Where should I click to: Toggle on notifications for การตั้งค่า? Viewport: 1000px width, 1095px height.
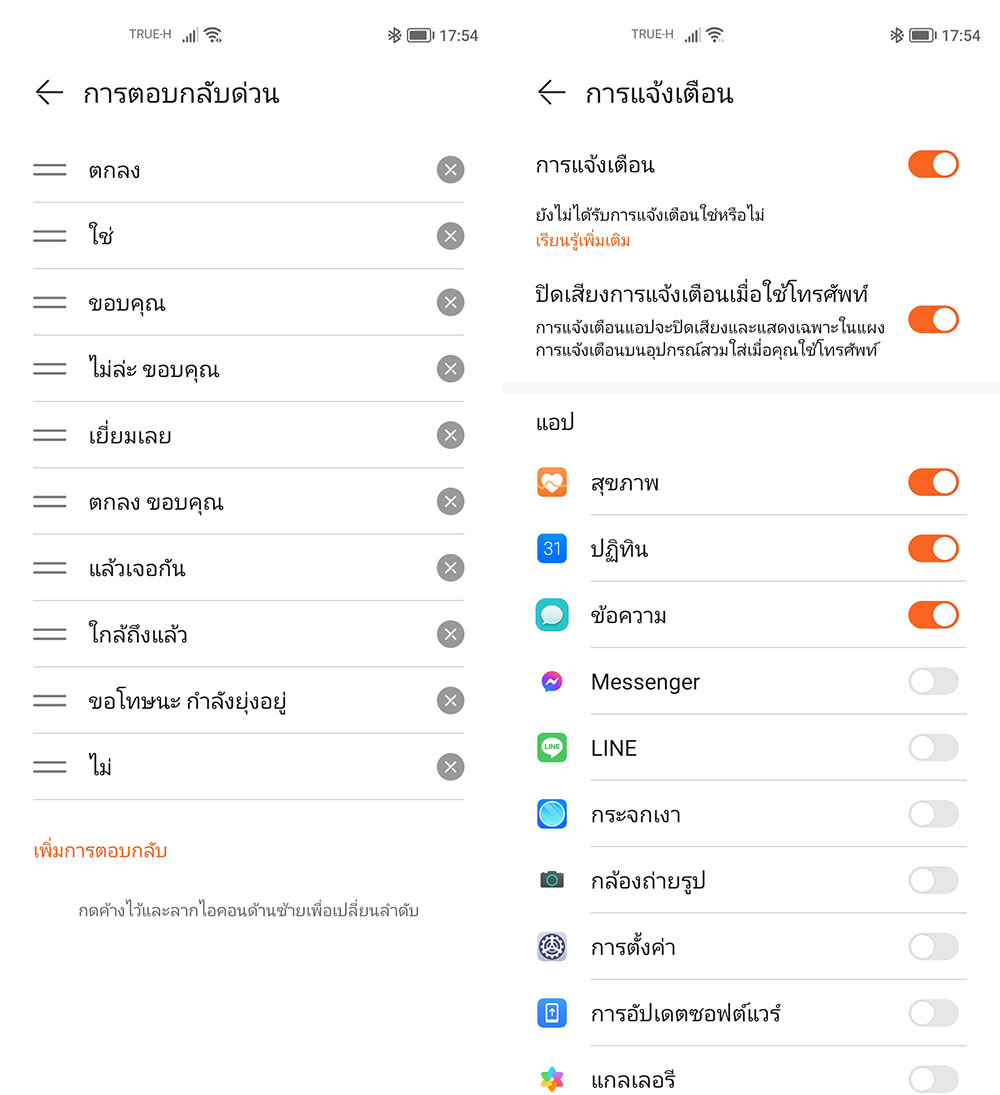click(x=933, y=946)
